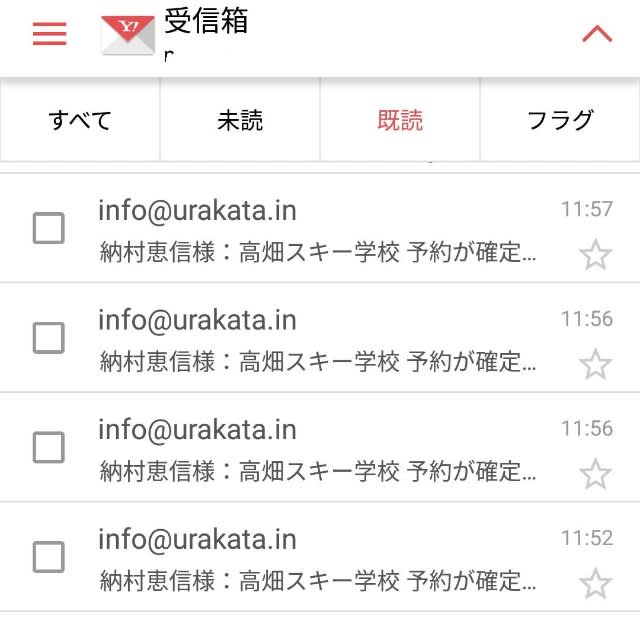
Task: Tick the checkbox for the 11:57 email
Action: (x=49, y=229)
